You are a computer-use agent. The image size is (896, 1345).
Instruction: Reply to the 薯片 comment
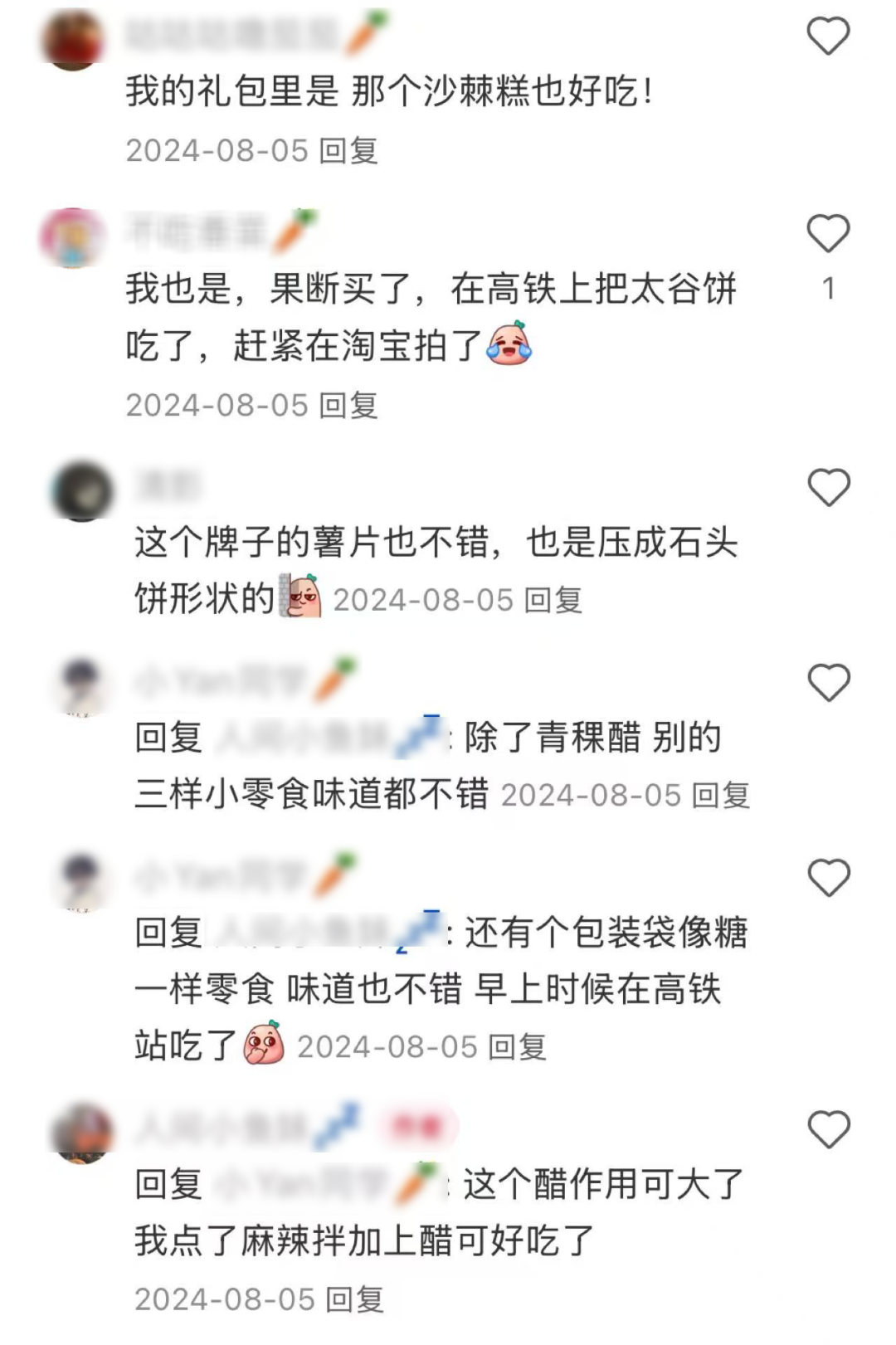coord(553,601)
